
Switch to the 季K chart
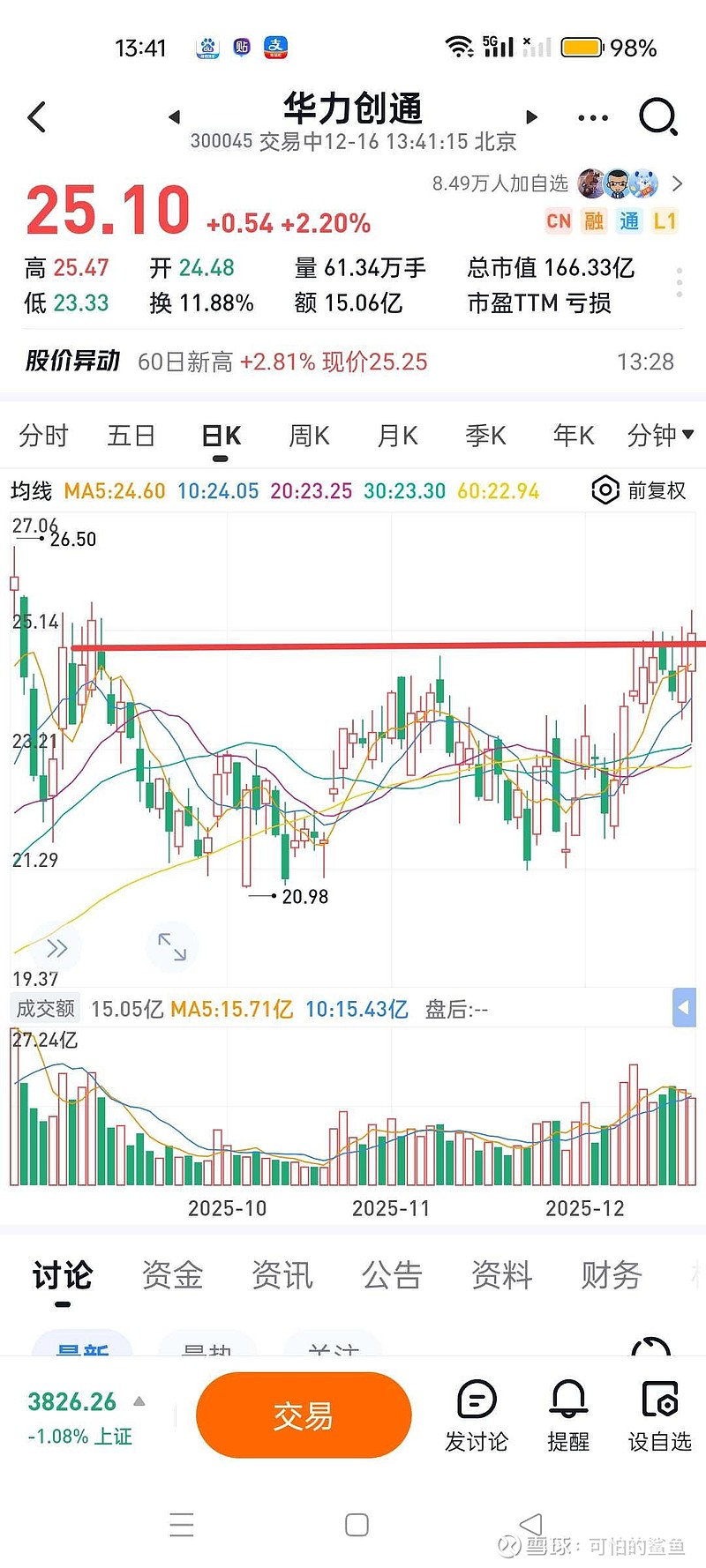point(485,436)
